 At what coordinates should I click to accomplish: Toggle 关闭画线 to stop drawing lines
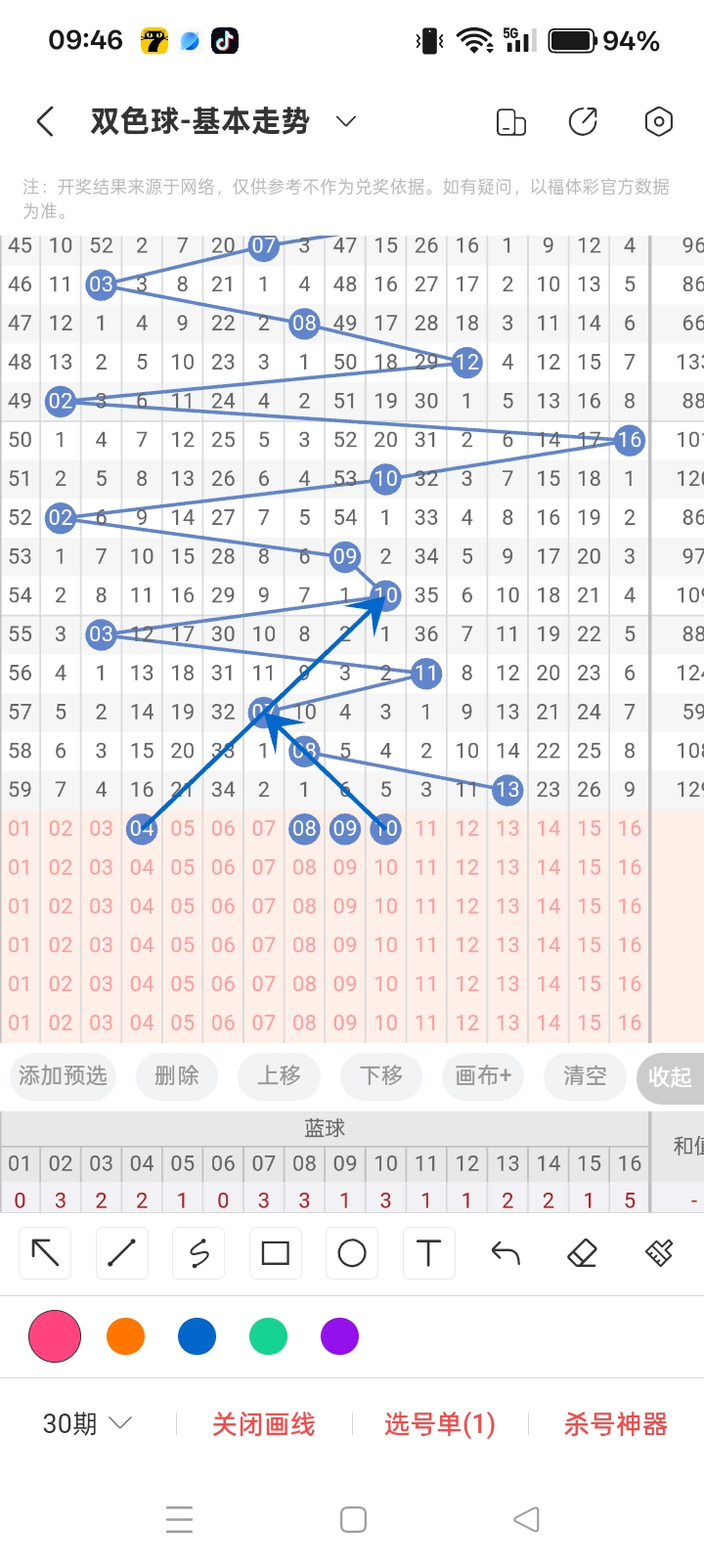tap(264, 1425)
